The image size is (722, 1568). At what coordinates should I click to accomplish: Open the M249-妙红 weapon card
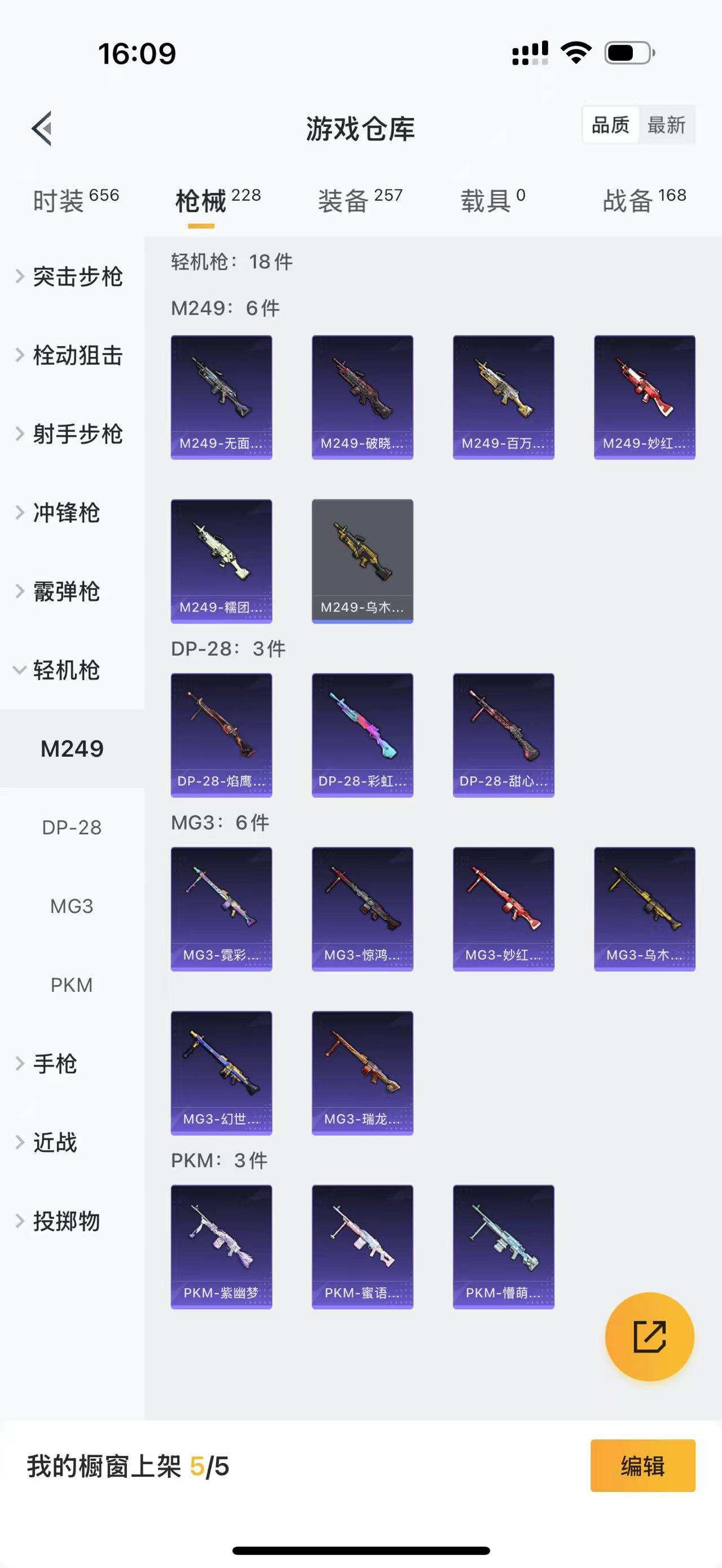644,397
